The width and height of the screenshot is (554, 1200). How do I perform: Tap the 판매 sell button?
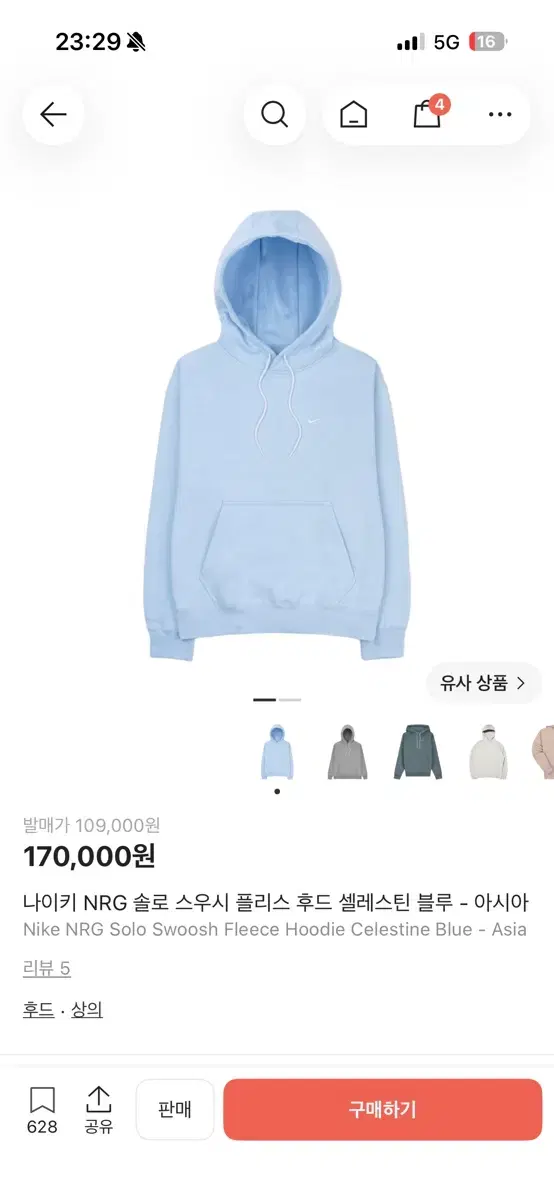(x=175, y=1109)
